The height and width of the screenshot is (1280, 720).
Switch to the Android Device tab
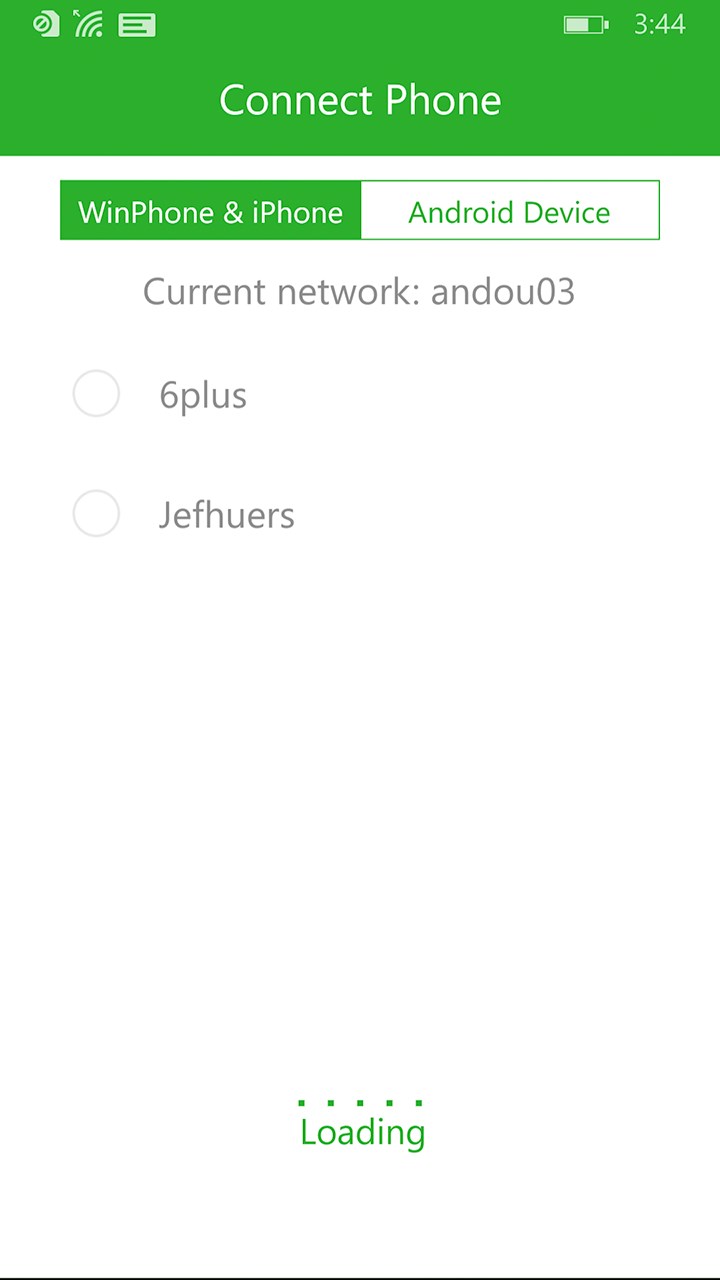[509, 211]
